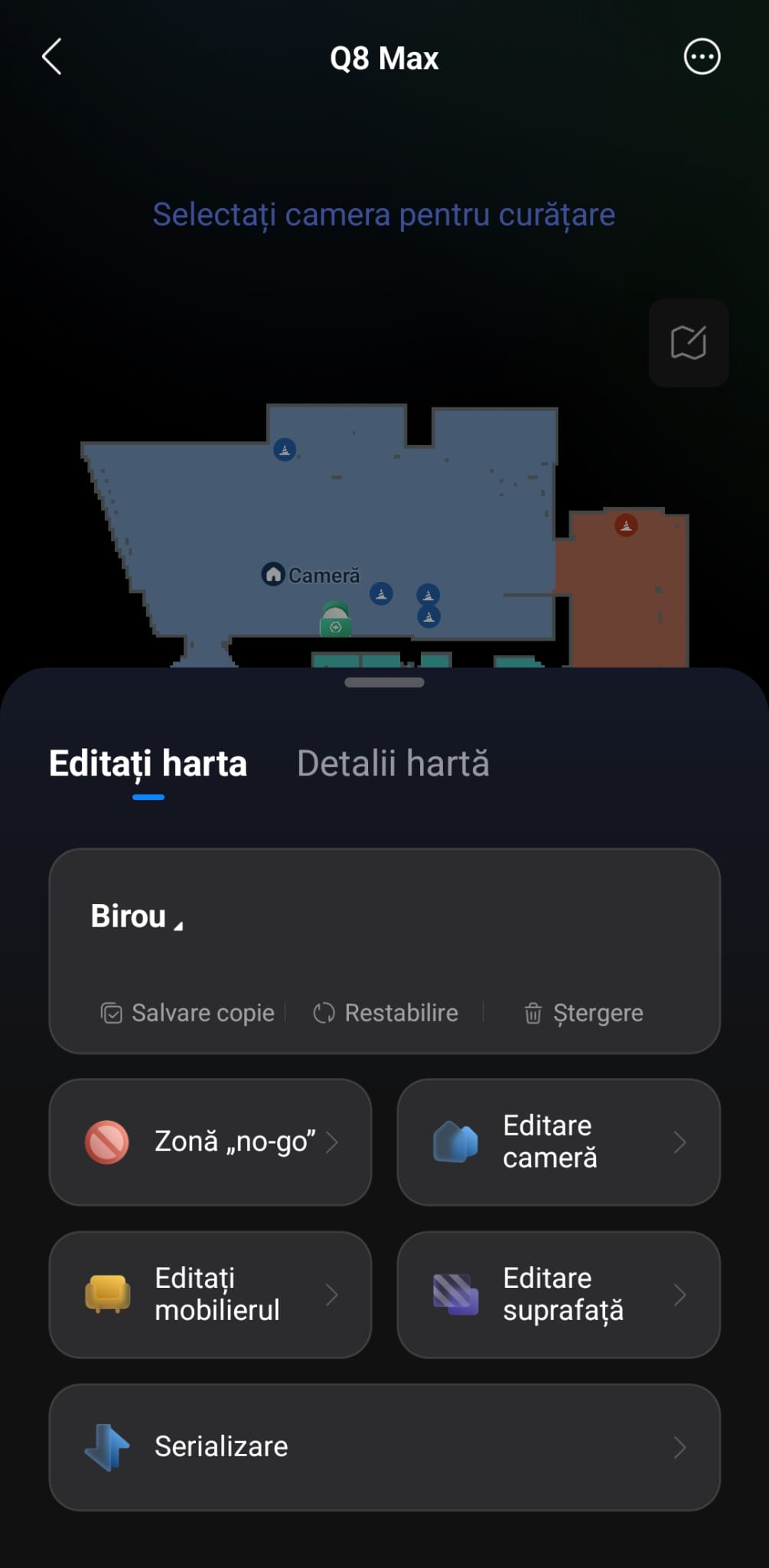Select the Editați harta tab
This screenshot has height=1568, width=769.
point(148,763)
